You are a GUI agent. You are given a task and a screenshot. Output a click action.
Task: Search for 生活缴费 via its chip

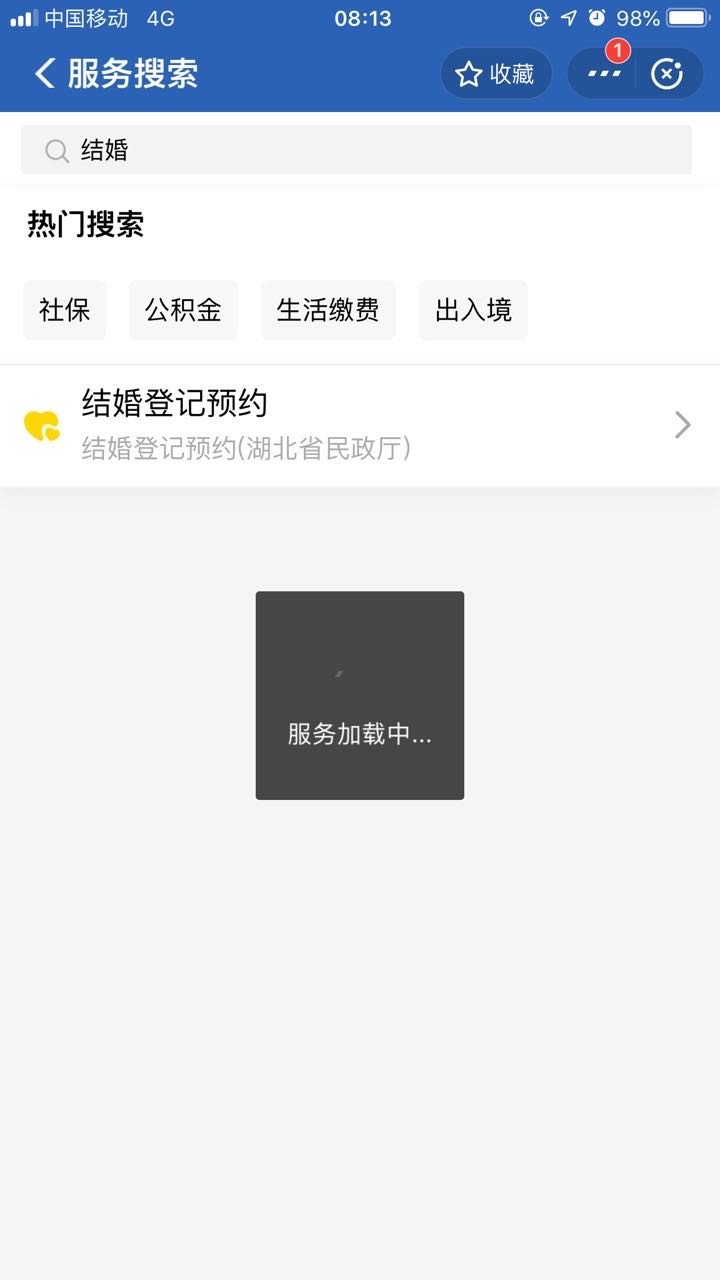tap(328, 310)
